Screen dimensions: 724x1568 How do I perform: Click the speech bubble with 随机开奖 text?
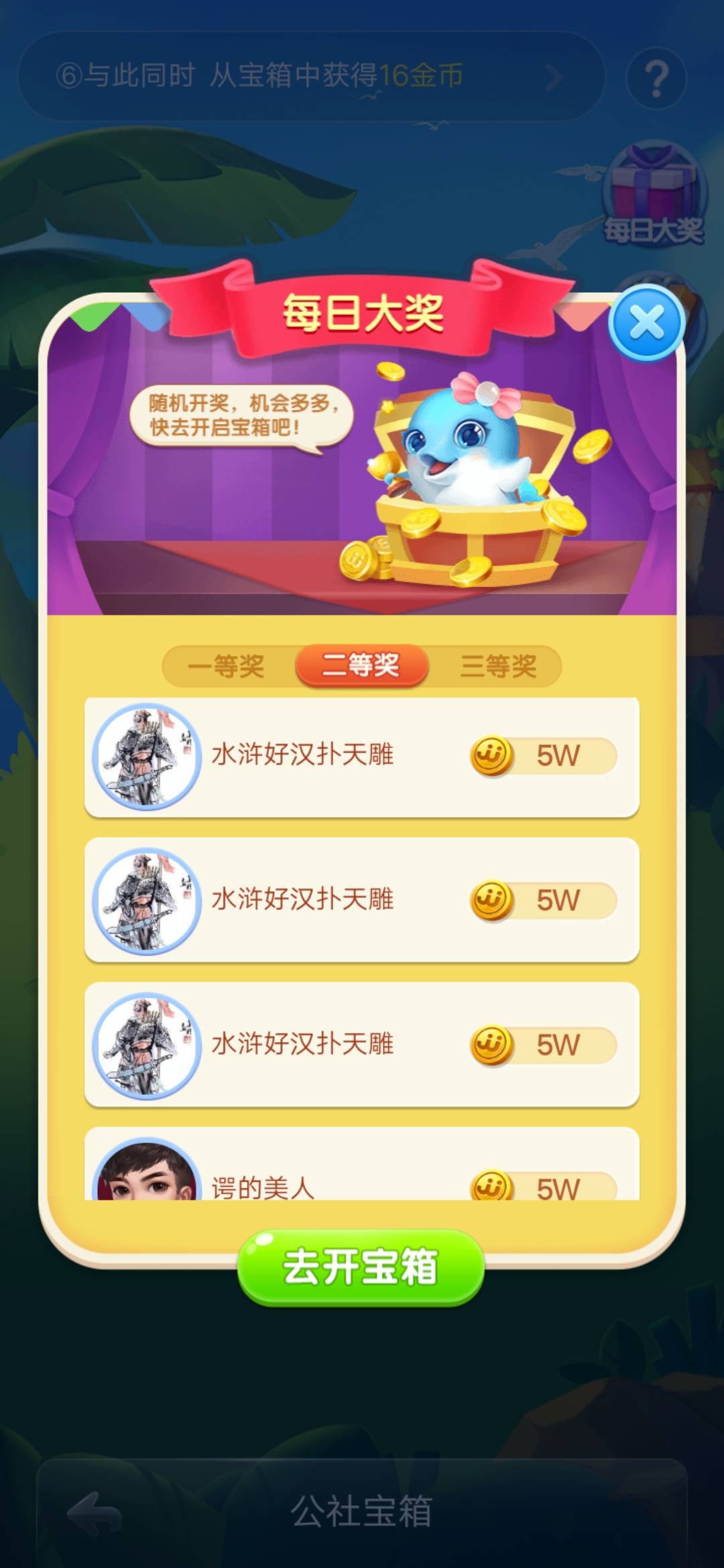click(x=245, y=413)
